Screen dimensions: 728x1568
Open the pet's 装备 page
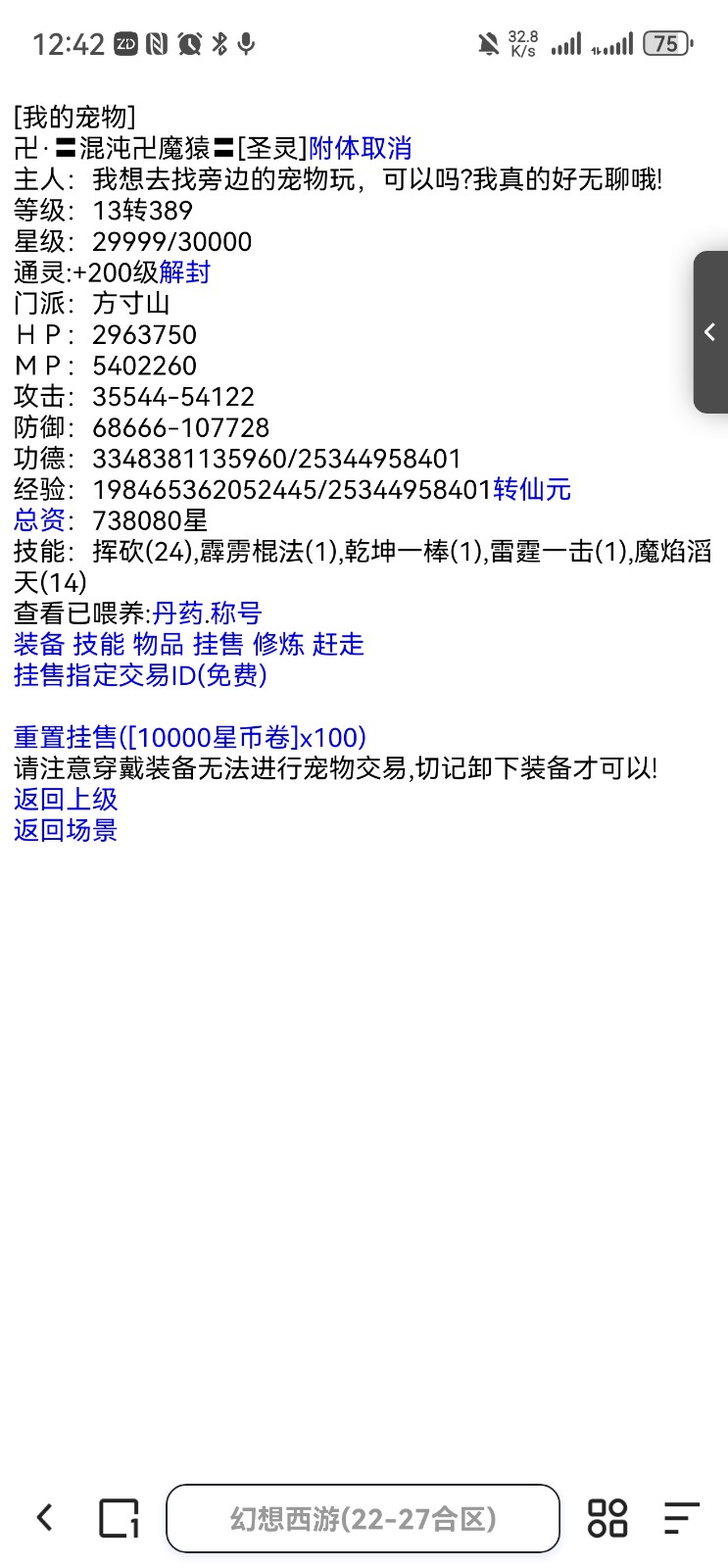[x=39, y=645]
